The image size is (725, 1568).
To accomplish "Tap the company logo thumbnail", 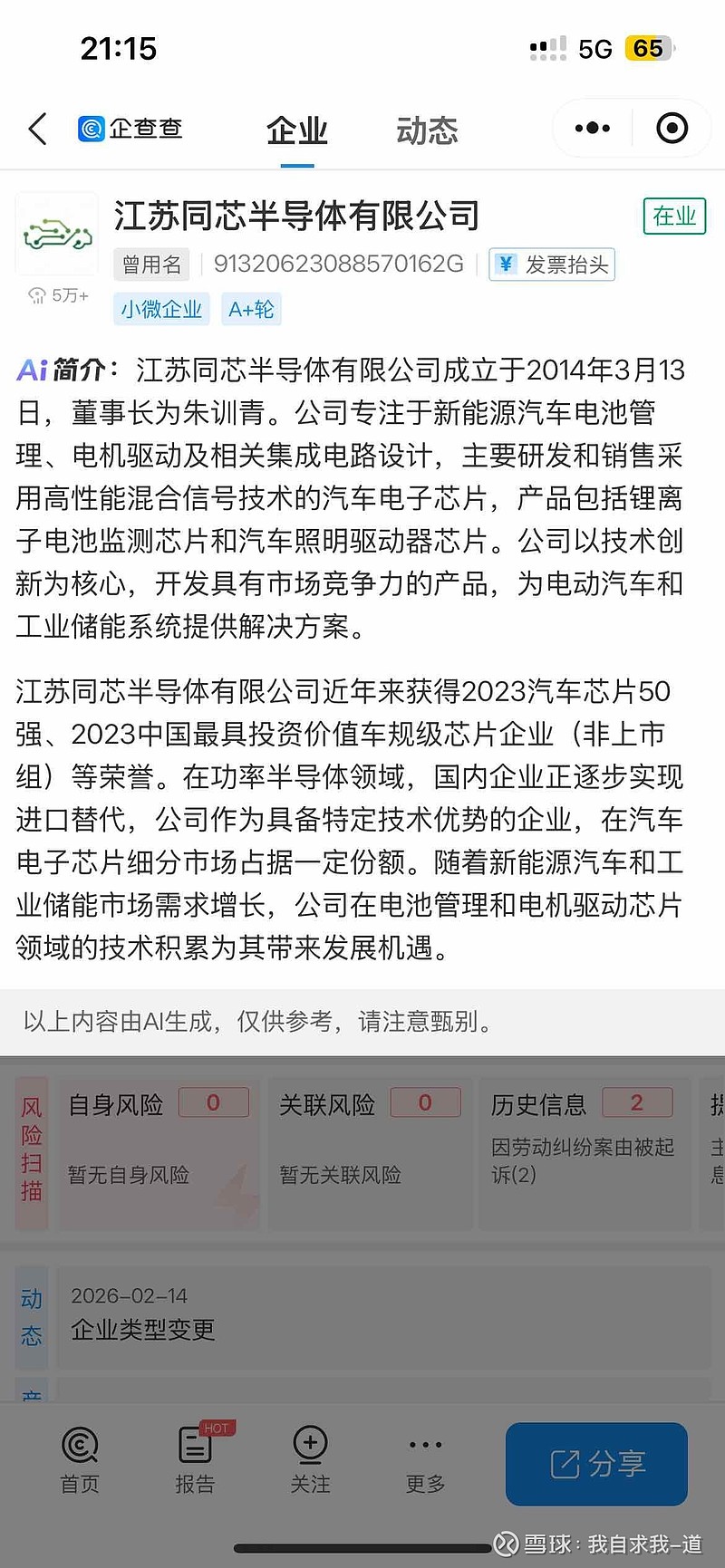I will [56, 233].
